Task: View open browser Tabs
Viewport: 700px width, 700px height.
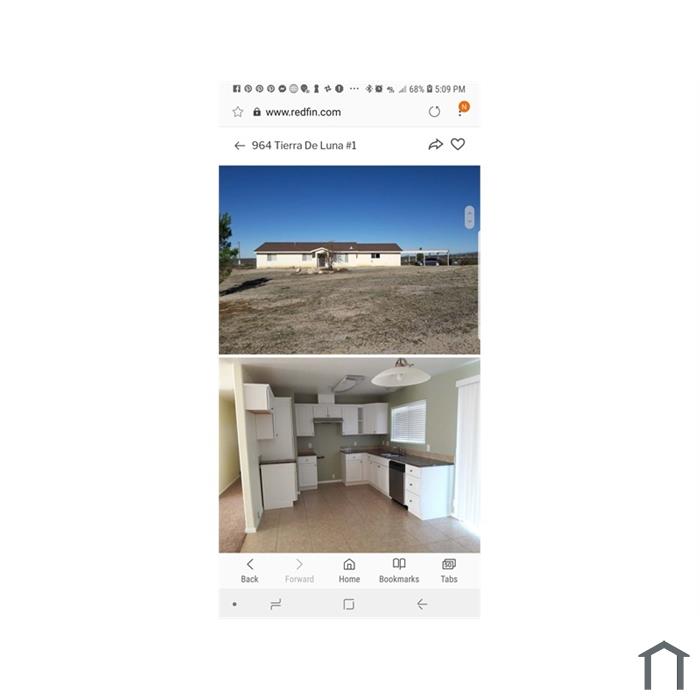Action: click(x=449, y=570)
